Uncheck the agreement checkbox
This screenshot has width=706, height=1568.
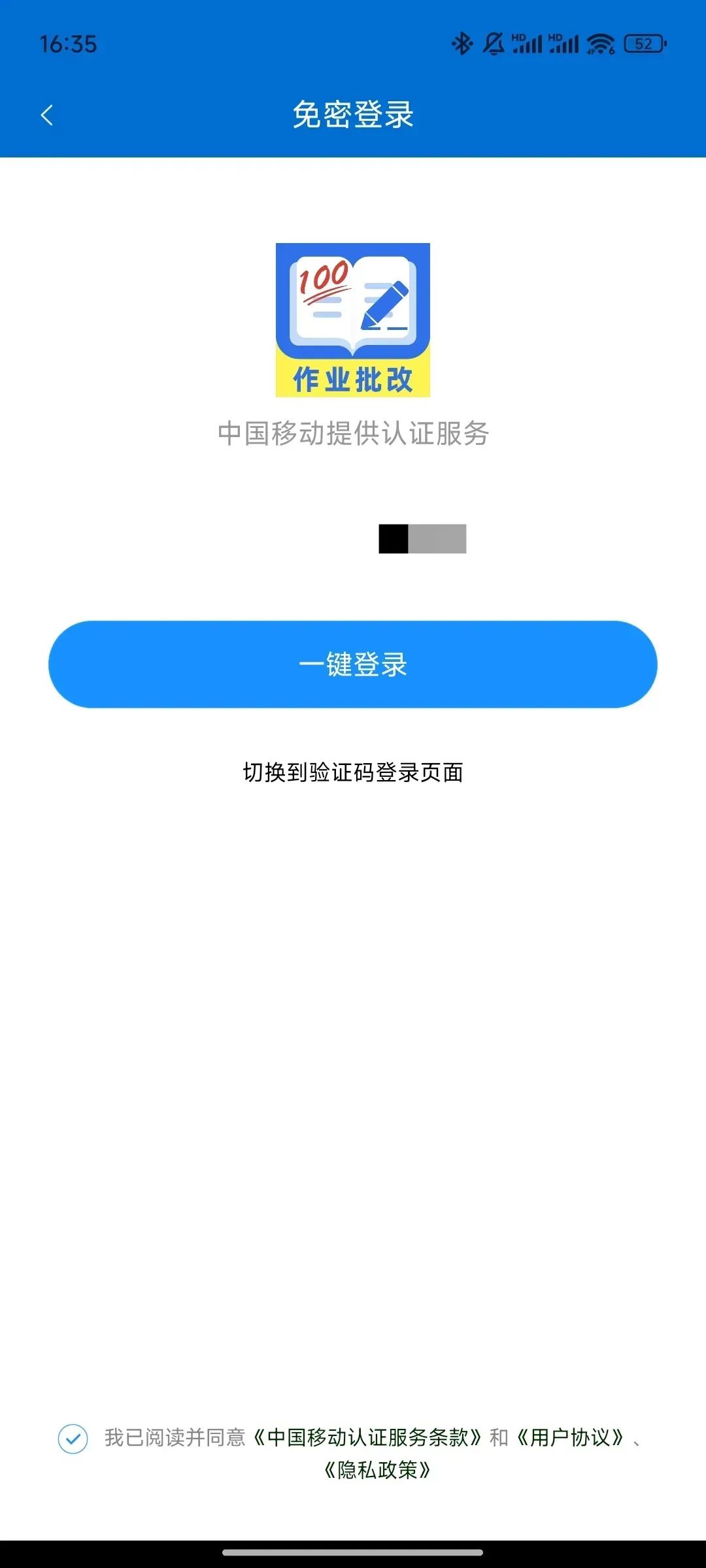coord(73,1438)
